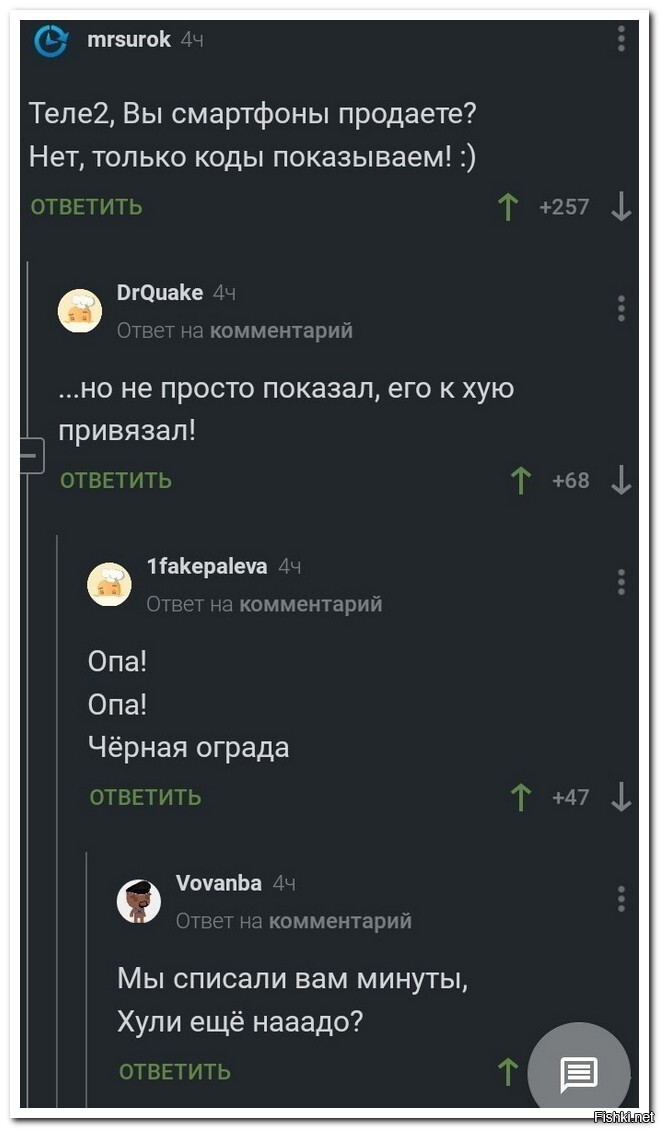Downvote mrsurok's comment
660x1129 pixels.
[621, 207]
